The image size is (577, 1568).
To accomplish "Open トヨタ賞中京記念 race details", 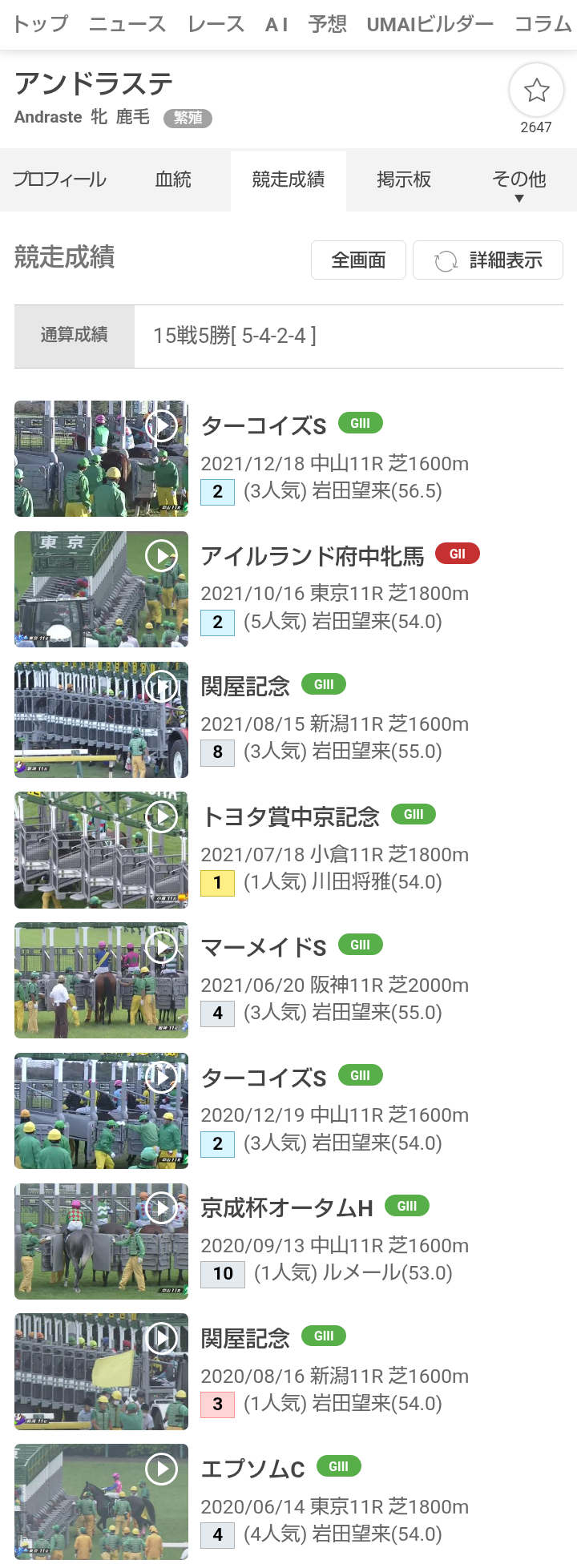I will click(290, 816).
